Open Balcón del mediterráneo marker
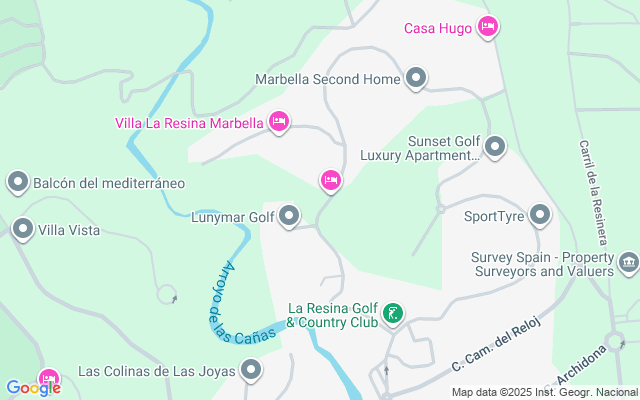Viewport: 640px width, 400px height. pyautogui.click(x=18, y=183)
